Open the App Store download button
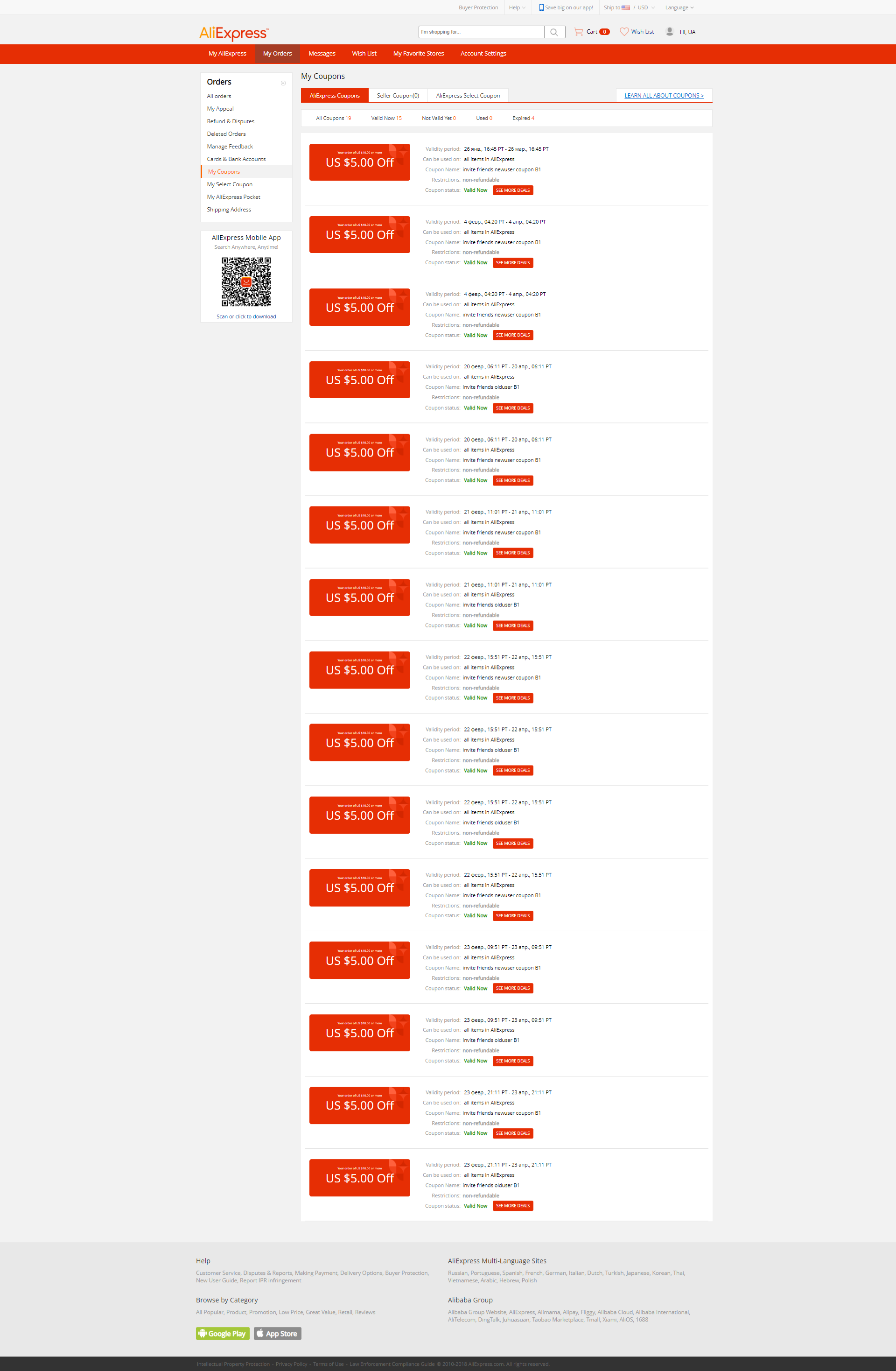 click(278, 1334)
